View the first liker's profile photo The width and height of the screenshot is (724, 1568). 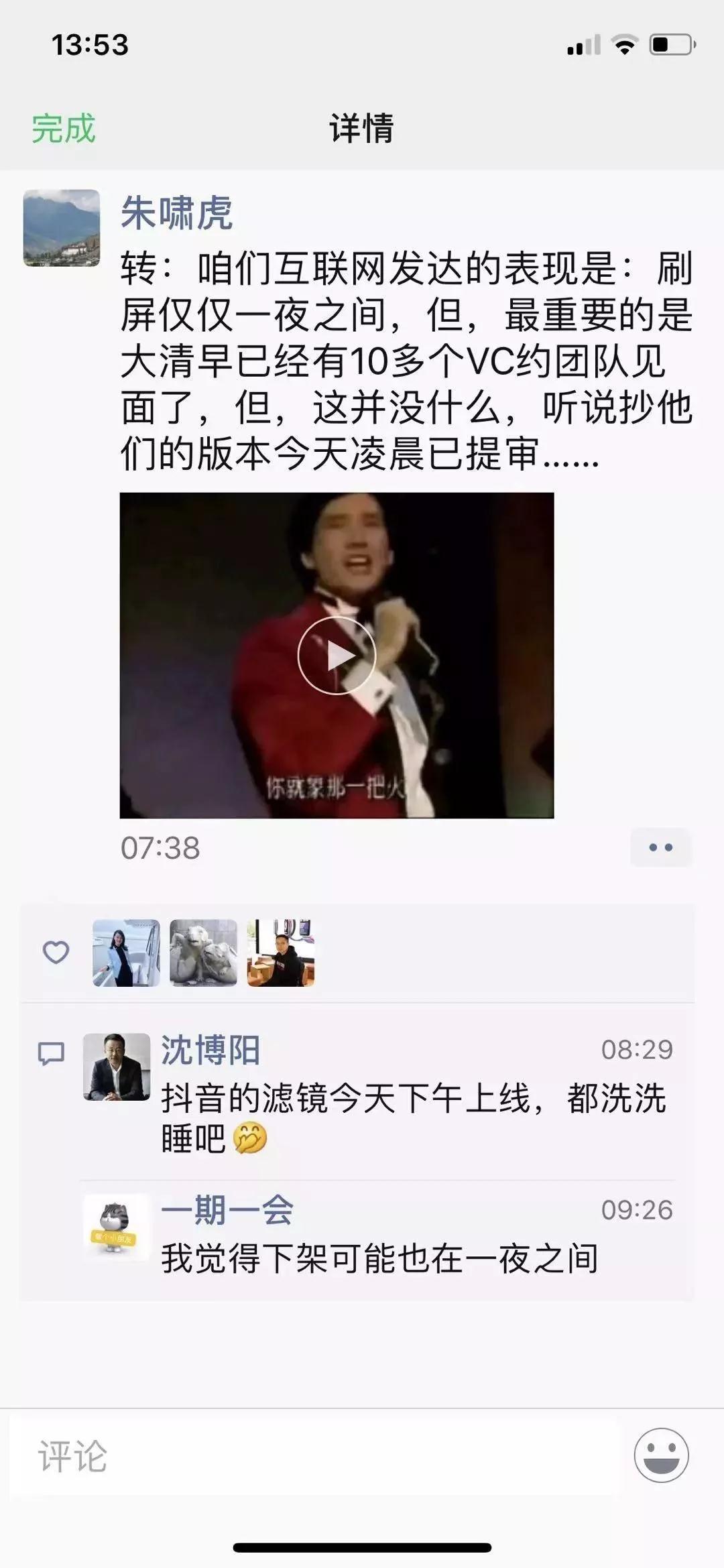(x=126, y=953)
